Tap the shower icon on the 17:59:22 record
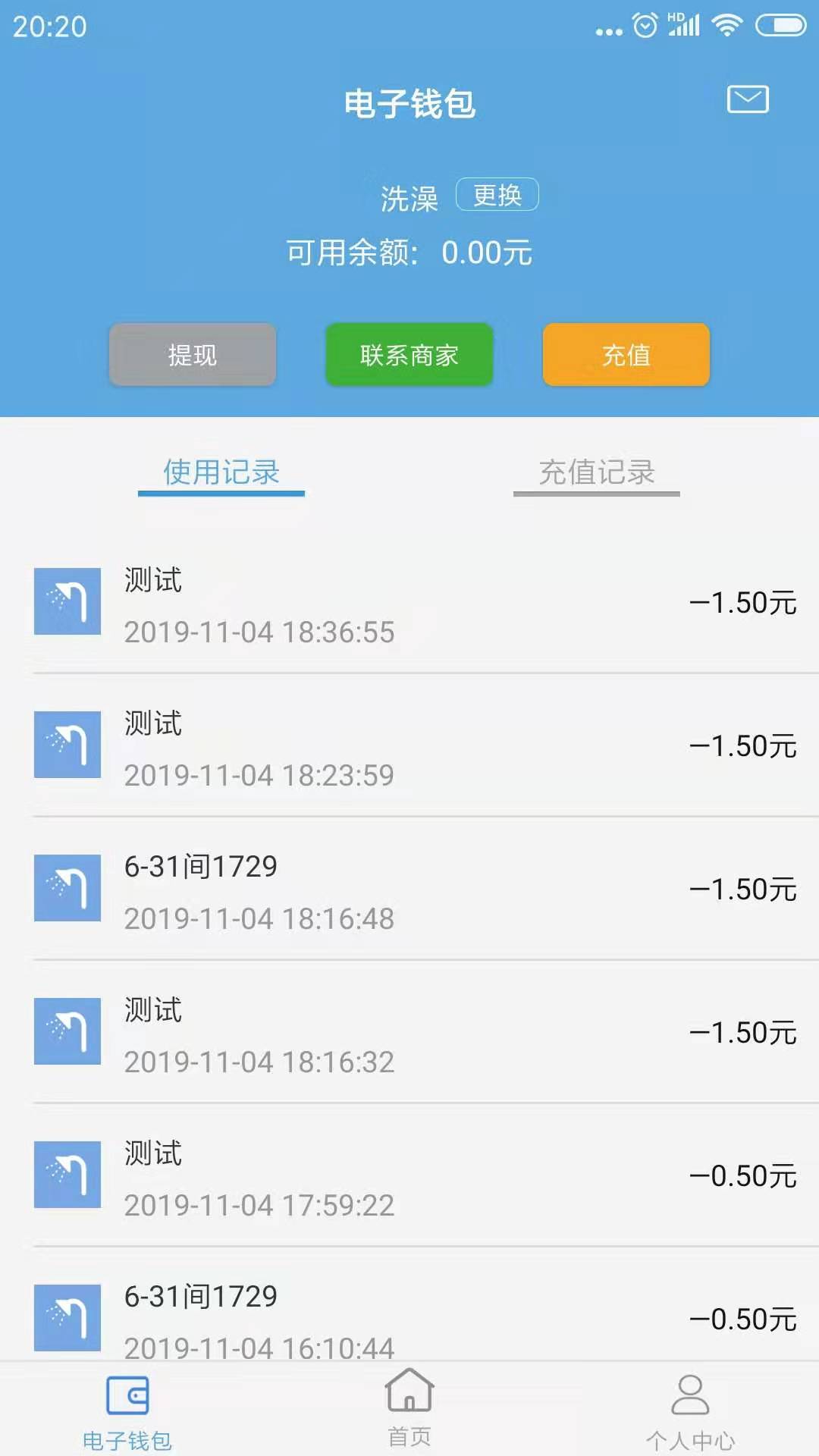This screenshot has height=1456, width=819. pyautogui.click(x=67, y=1175)
